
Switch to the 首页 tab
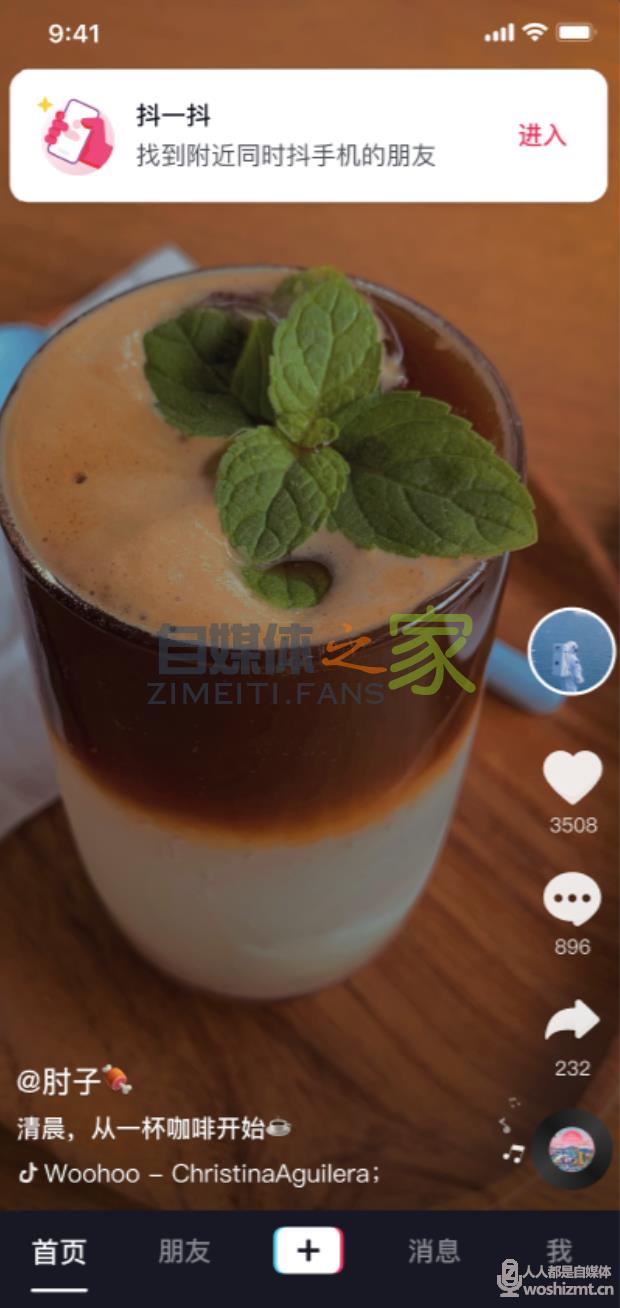pyautogui.click(x=59, y=1251)
